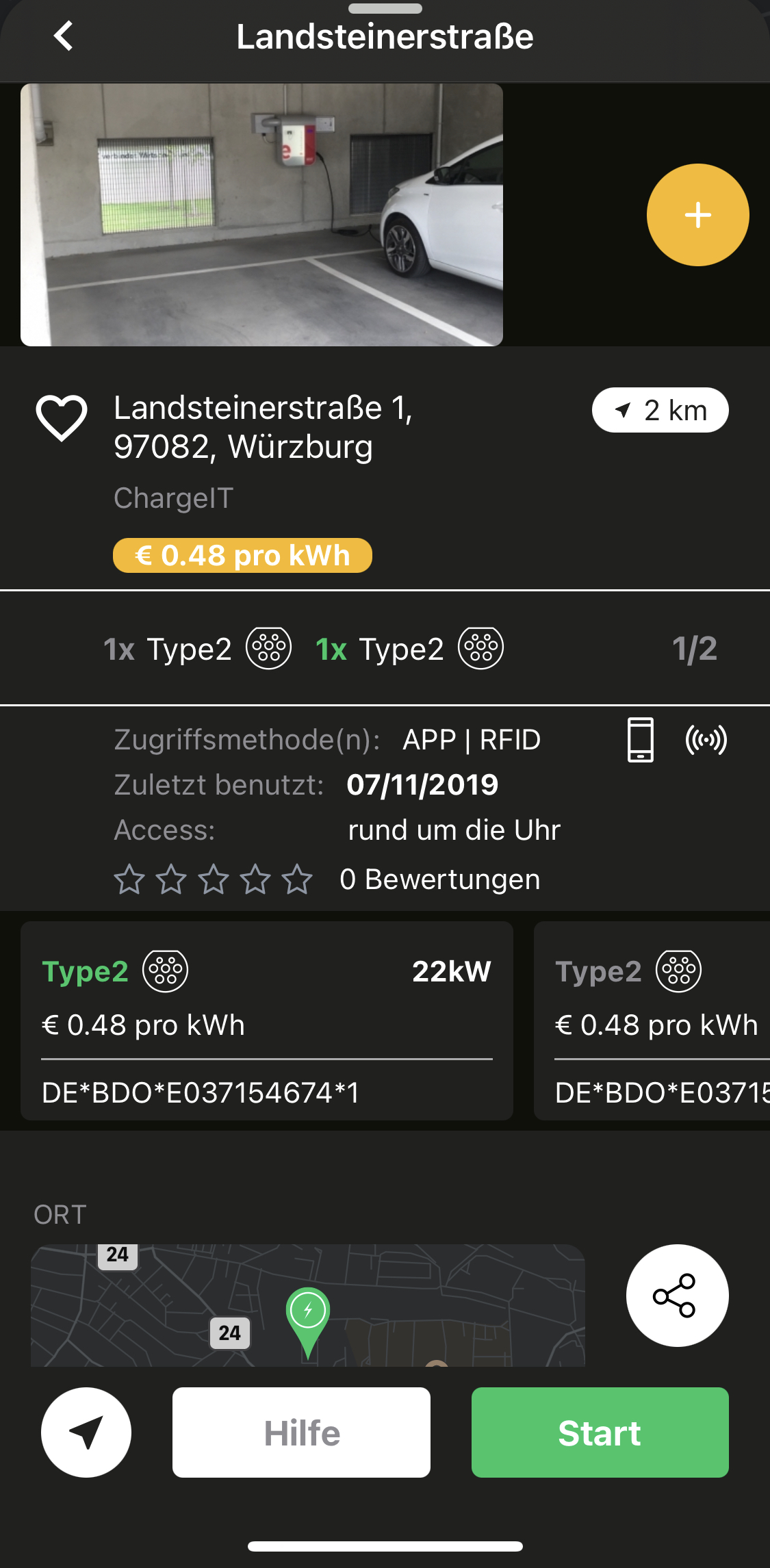
Task: Open the charging station photo
Action: pyautogui.click(x=261, y=215)
